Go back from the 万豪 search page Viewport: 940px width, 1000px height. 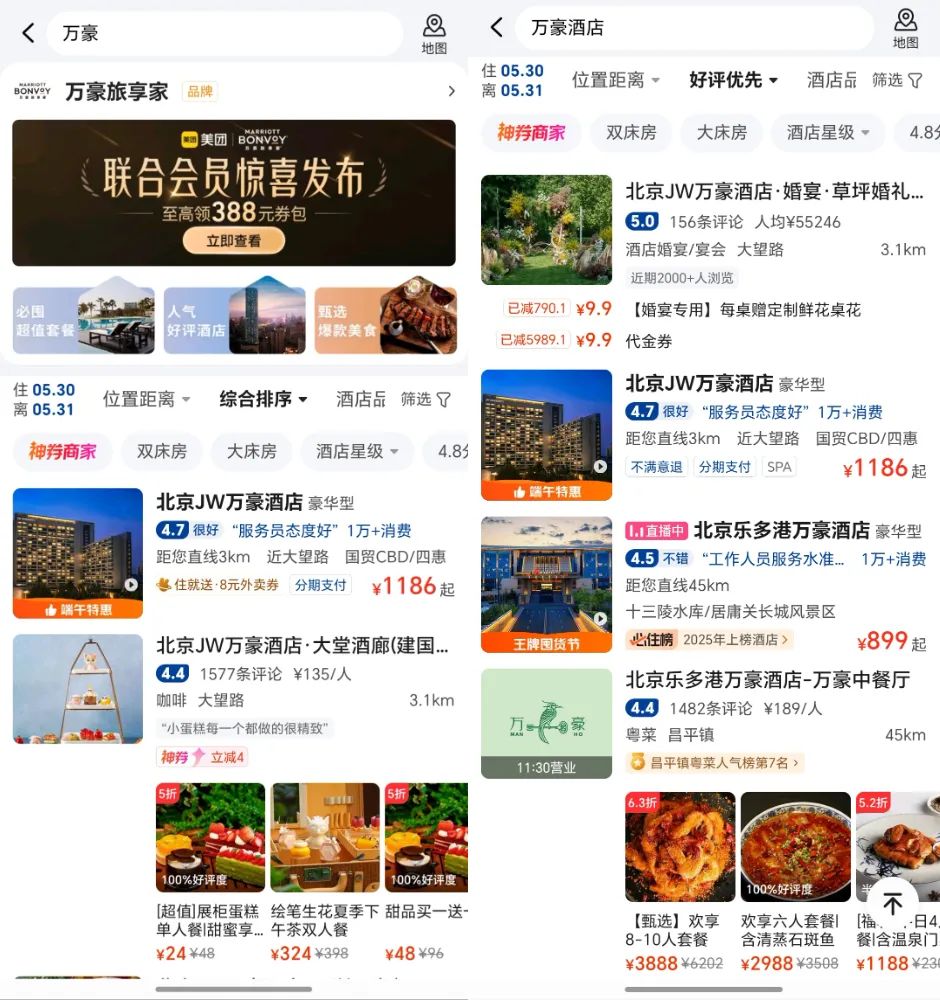[x=28, y=33]
